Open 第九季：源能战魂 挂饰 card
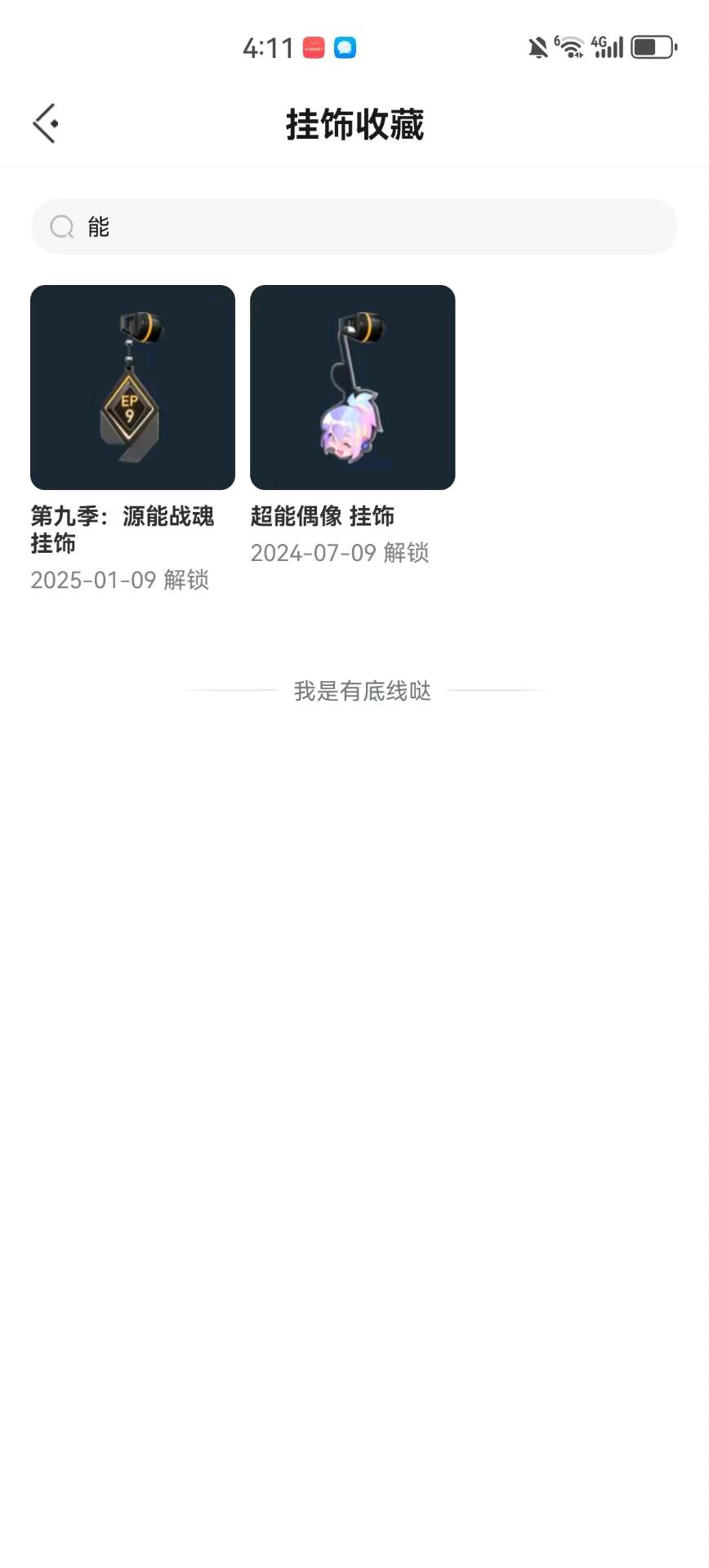 [x=132, y=388]
